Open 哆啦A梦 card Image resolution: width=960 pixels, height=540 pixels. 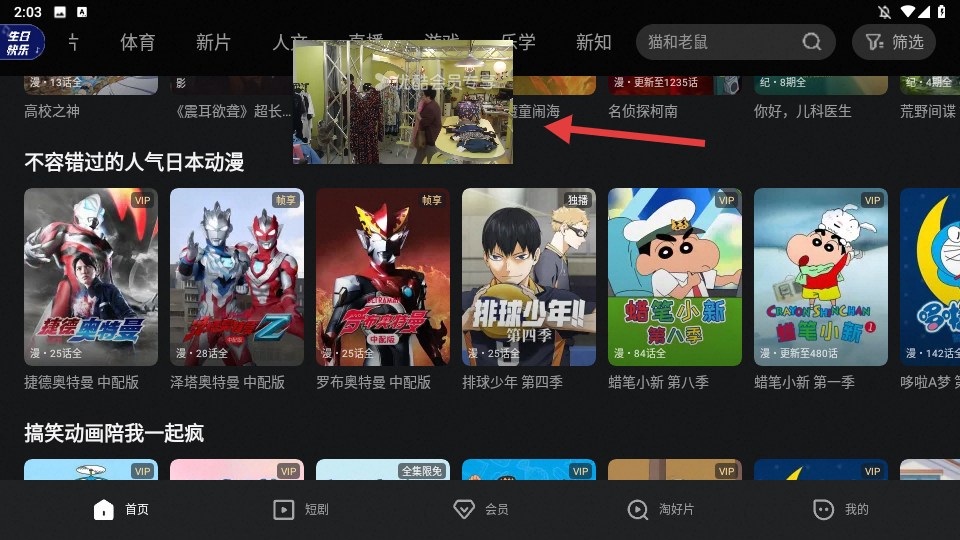pyautogui.click(x=930, y=277)
